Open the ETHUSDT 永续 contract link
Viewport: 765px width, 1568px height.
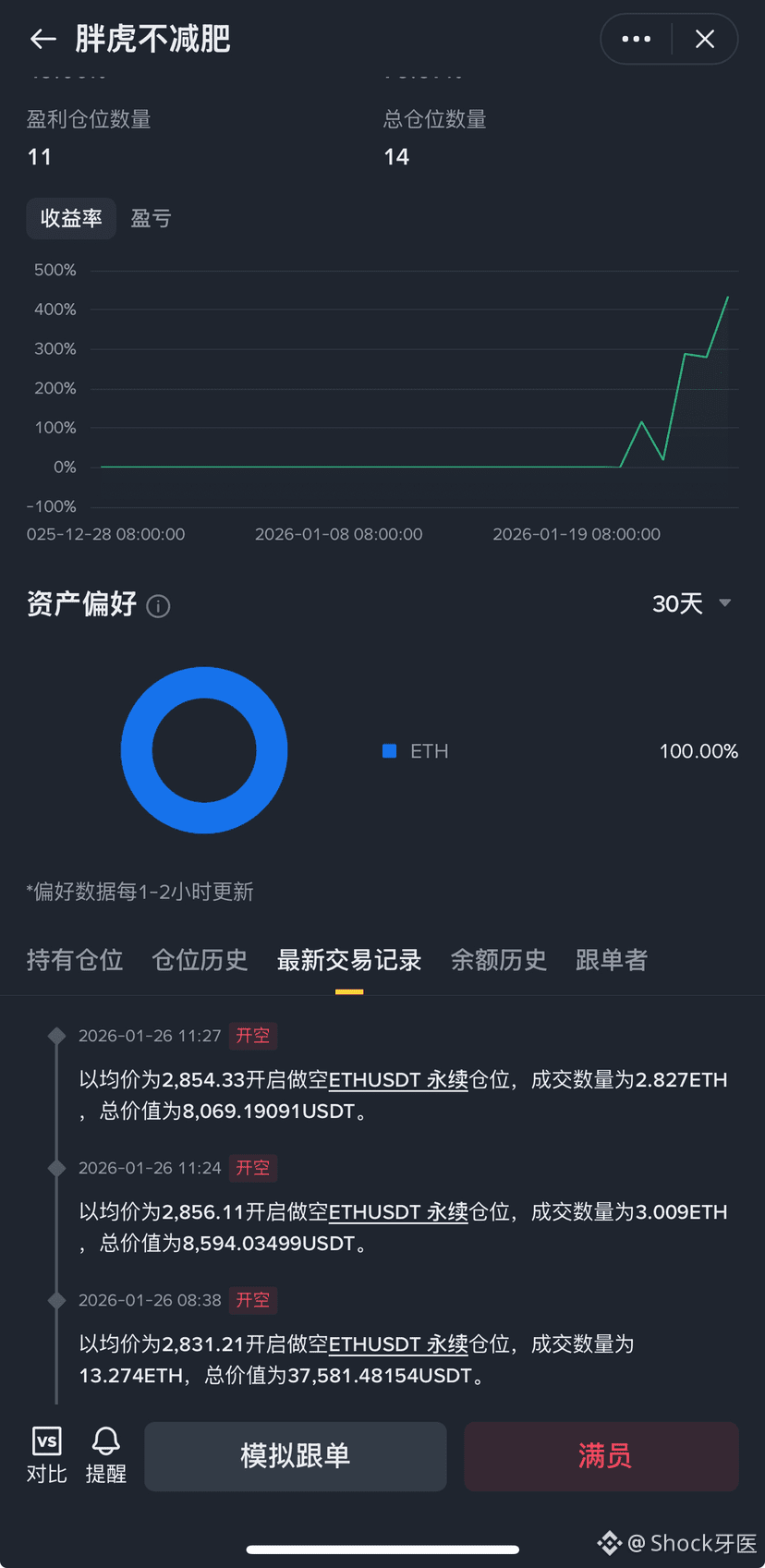397,1079
